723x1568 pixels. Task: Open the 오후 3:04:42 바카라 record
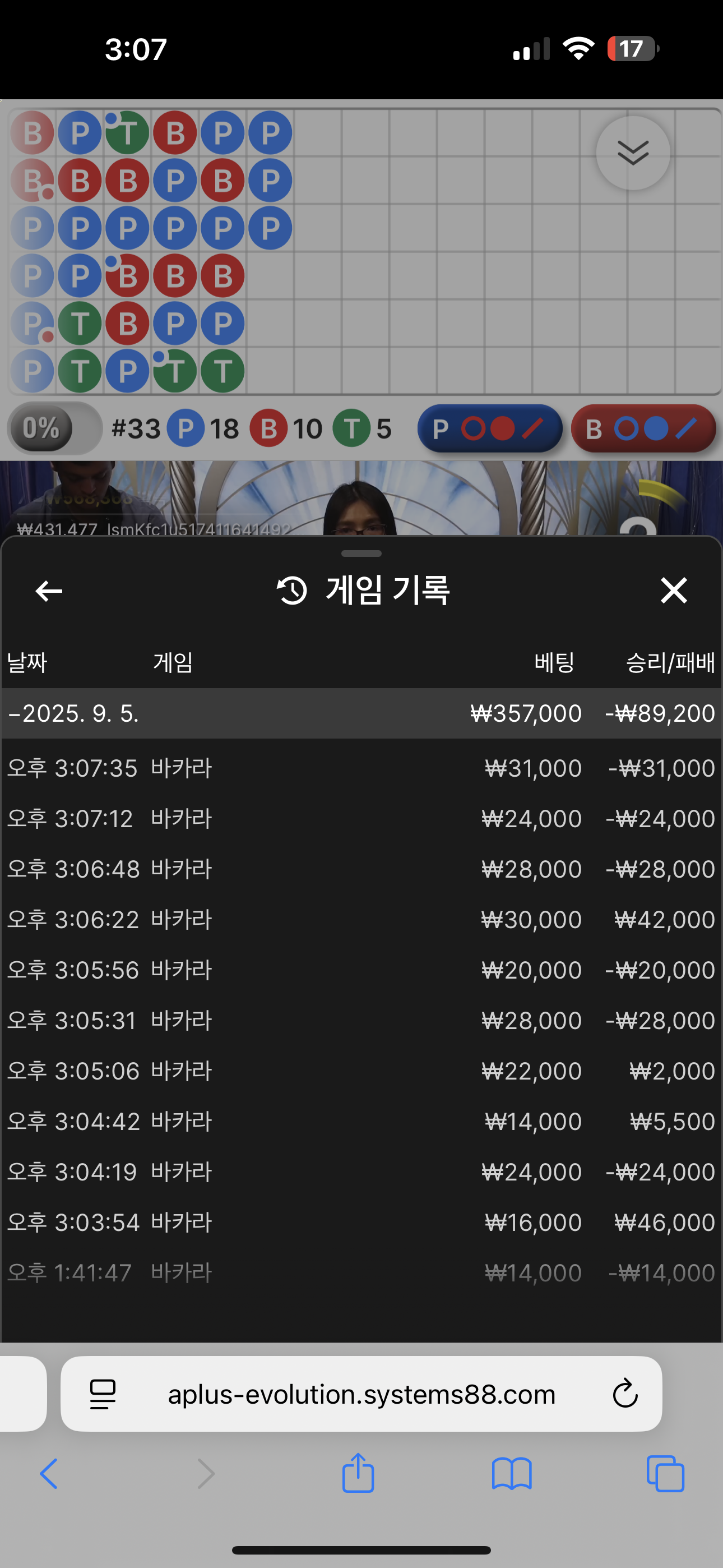pyautogui.click(x=361, y=1122)
